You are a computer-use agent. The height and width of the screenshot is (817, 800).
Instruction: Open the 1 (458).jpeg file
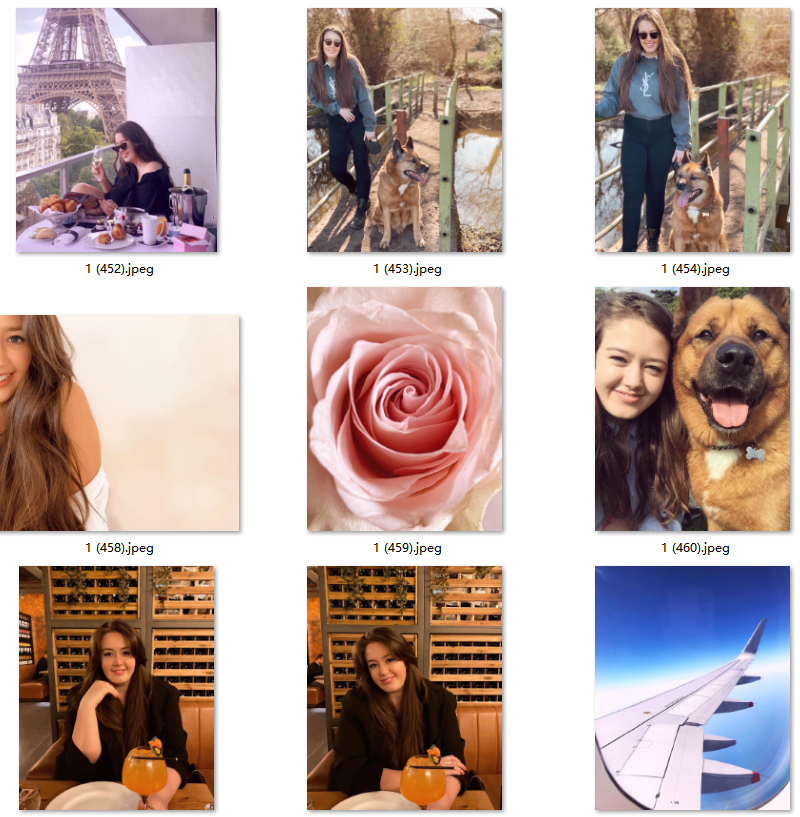point(119,423)
